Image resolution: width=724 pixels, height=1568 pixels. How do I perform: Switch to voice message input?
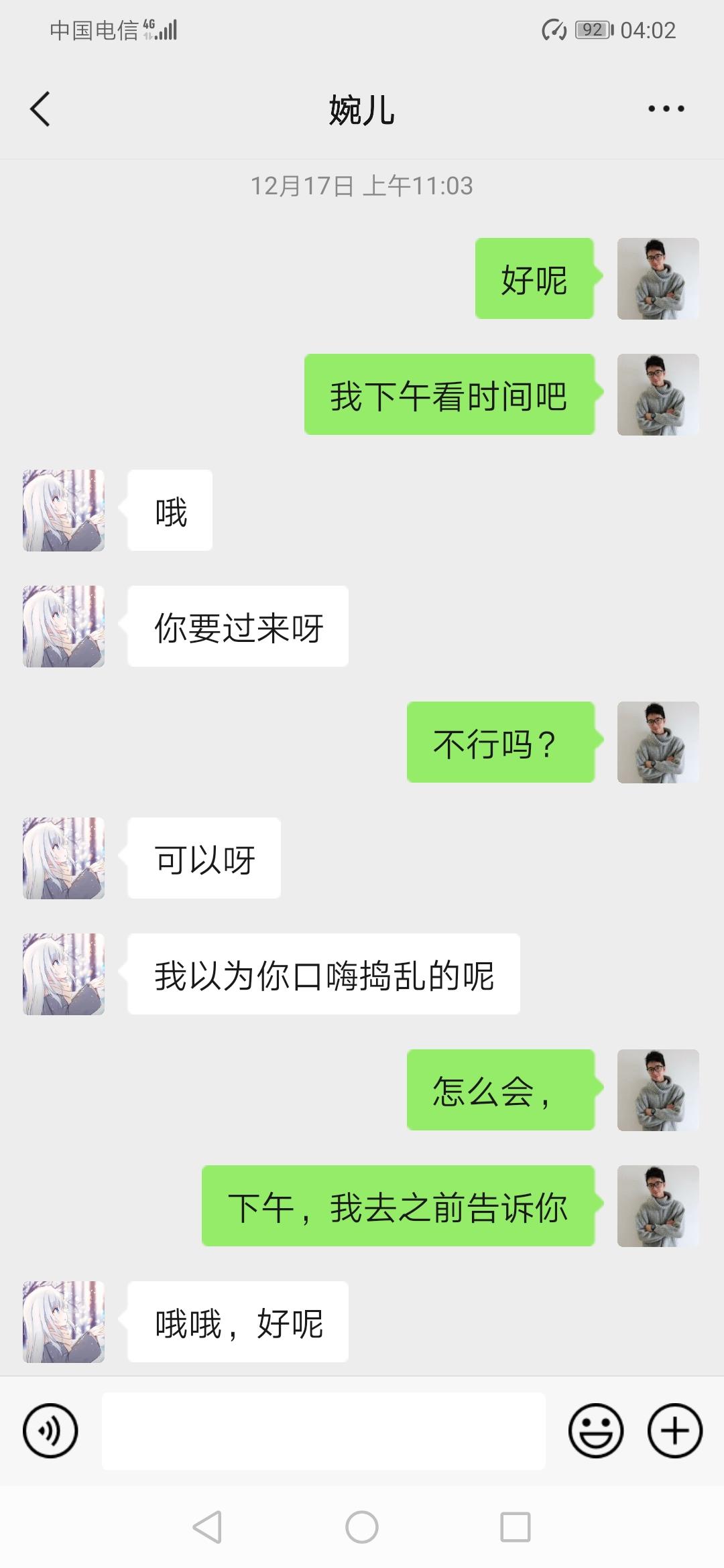tap(50, 1430)
